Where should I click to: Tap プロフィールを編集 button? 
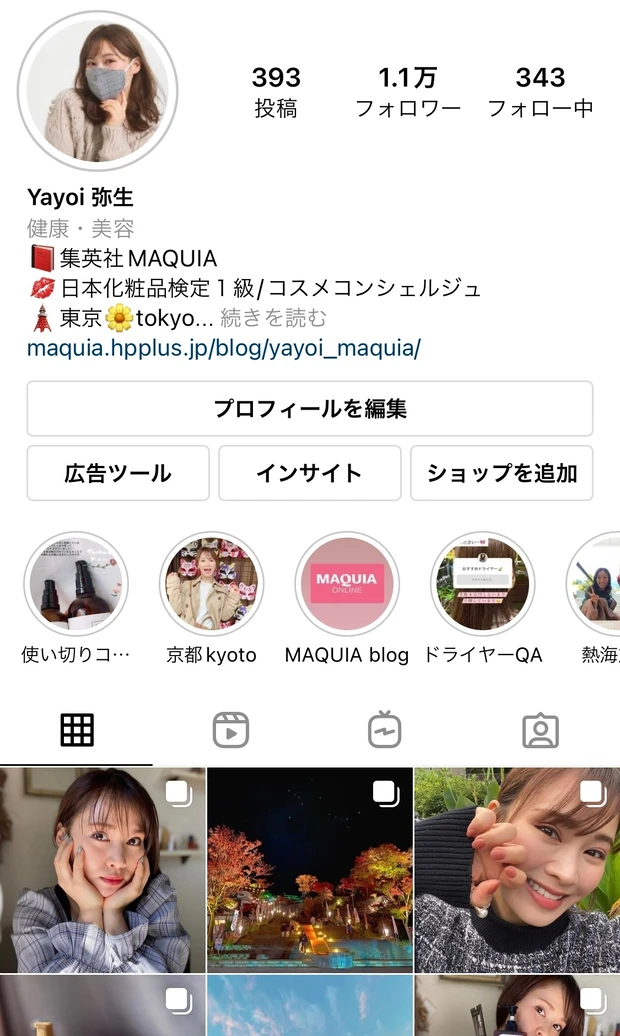pos(310,409)
